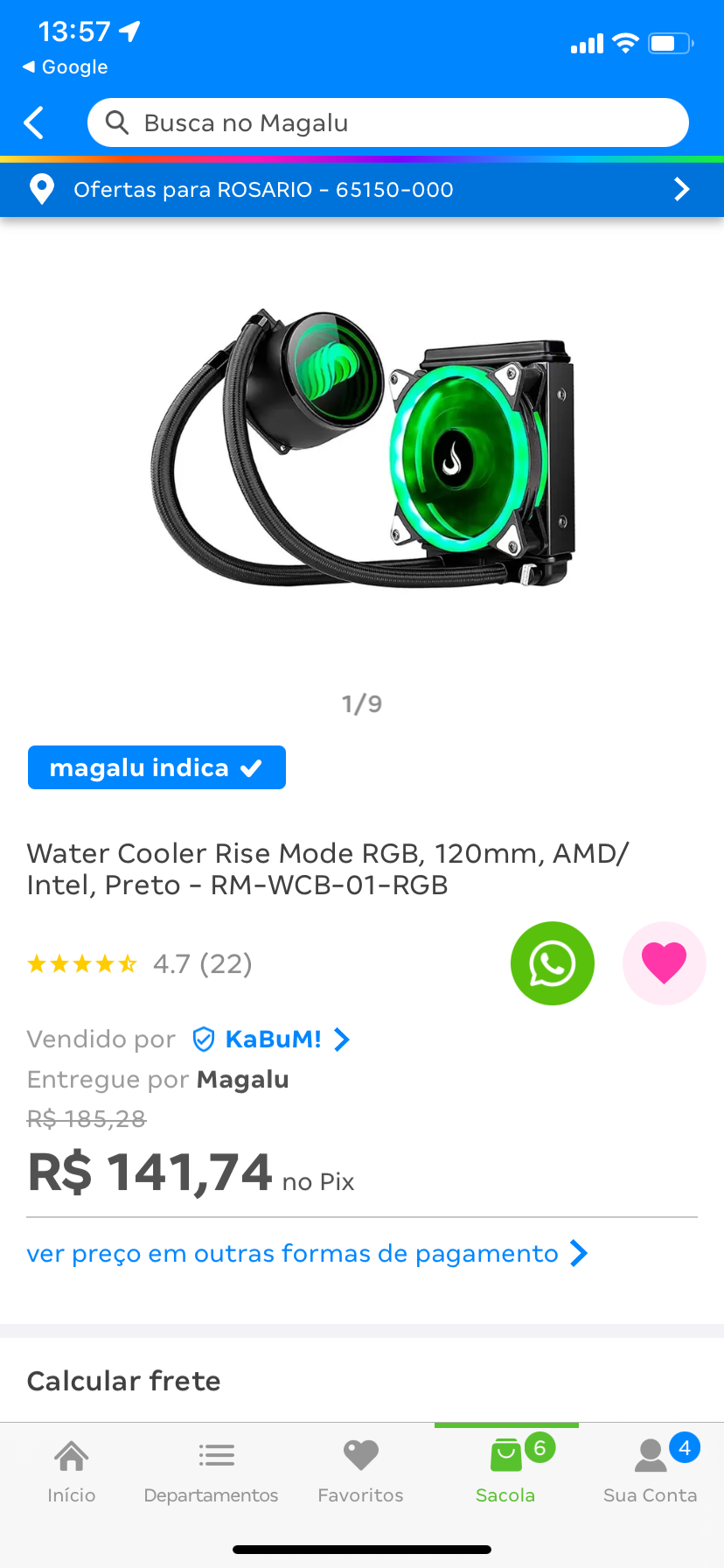Tap the Busca no Magalu search field
The image size is (724, 1568).
pyautogui.click(x=388, y=122)
